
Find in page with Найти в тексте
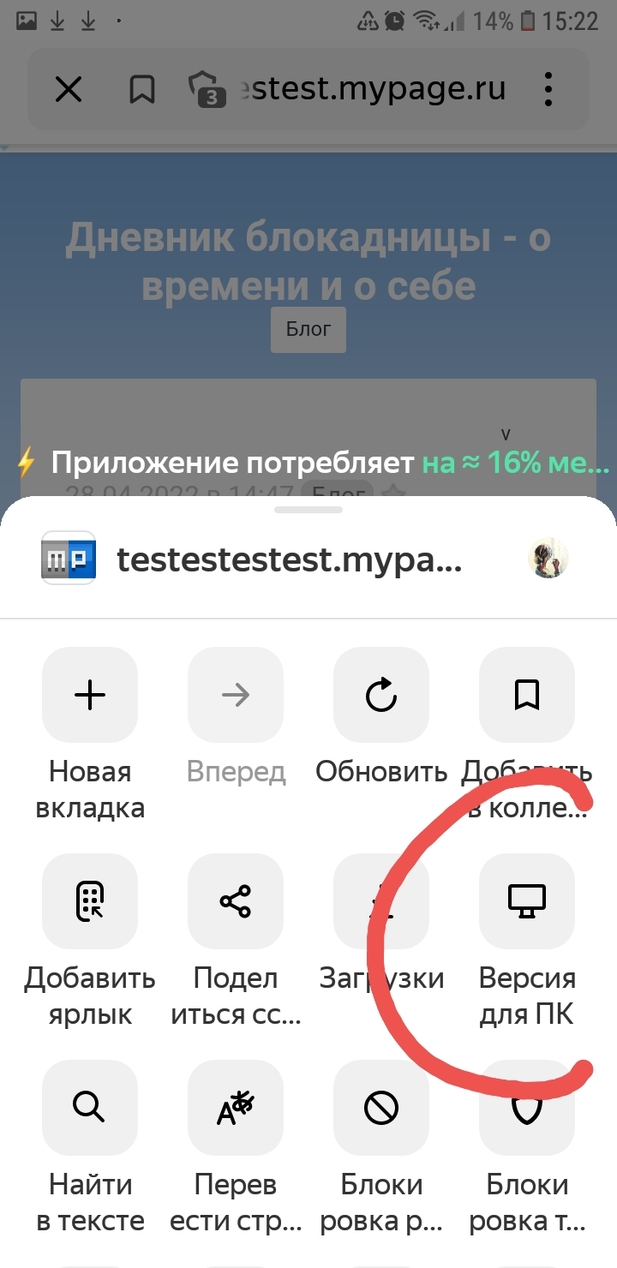pos(90,1108)
